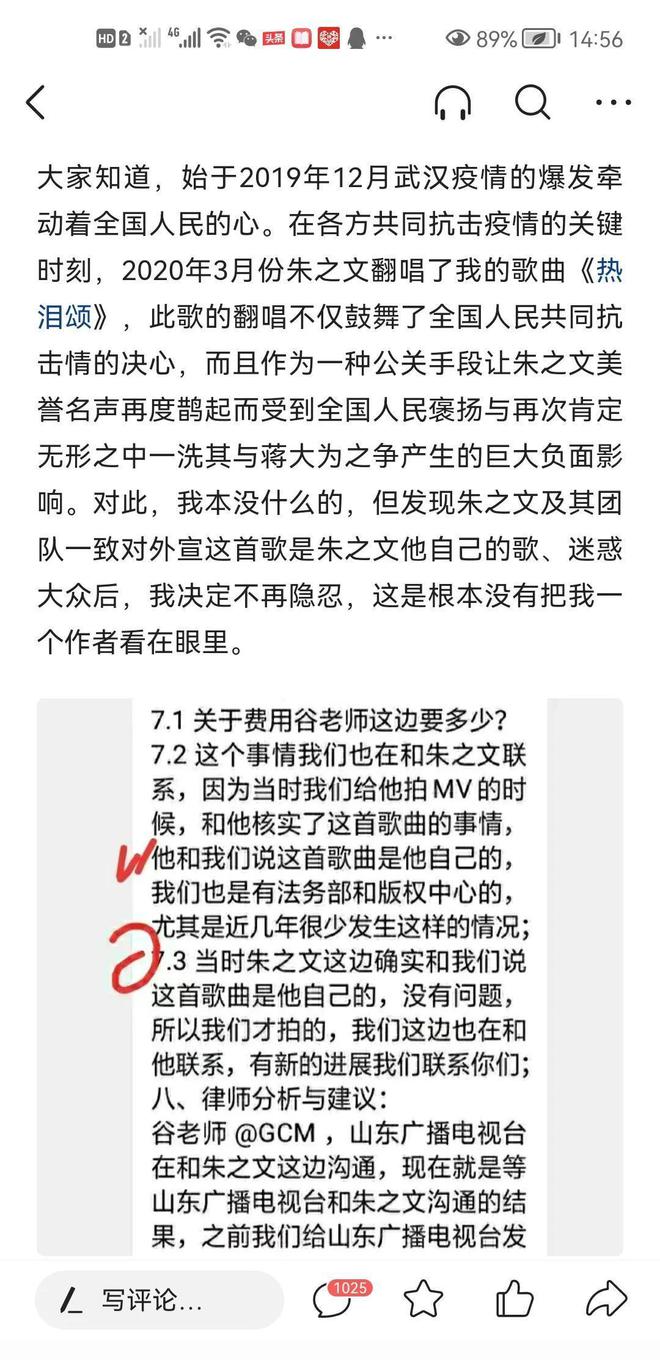The width and height of the screenshot is (660, 1360).
Task: Listen to the article via headphone icon
Action: [x=453, y=102]
